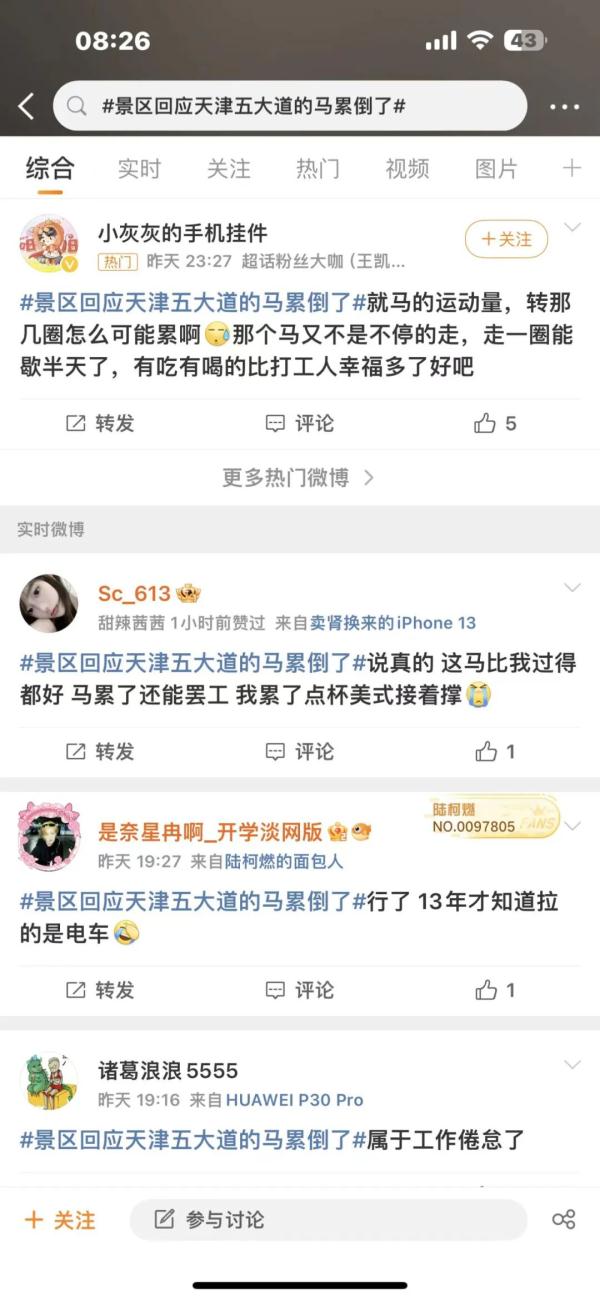The image size is (600, 1300).
Task: Share this topic using the bottom share icon
Action: [564, 1219]
